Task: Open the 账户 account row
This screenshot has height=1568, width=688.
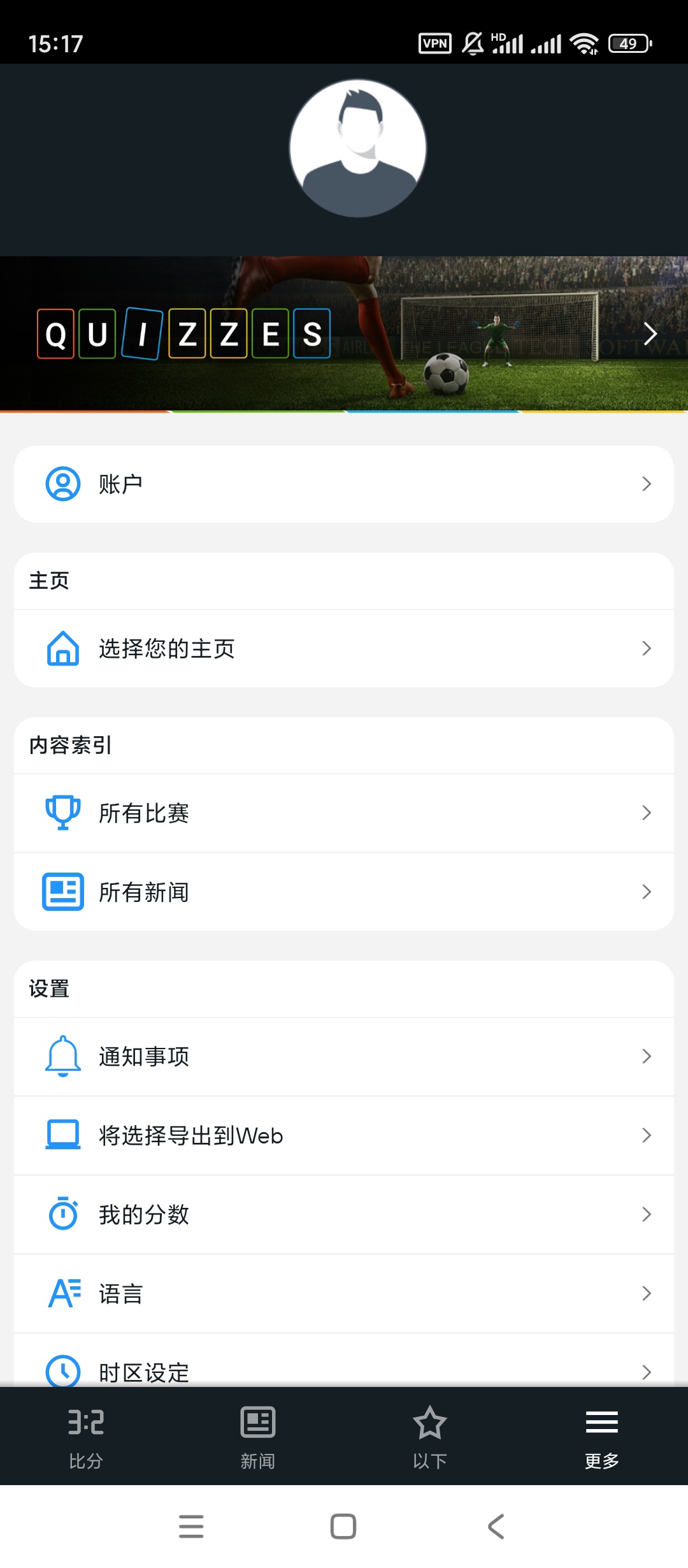Action: [x=344, y=484]
